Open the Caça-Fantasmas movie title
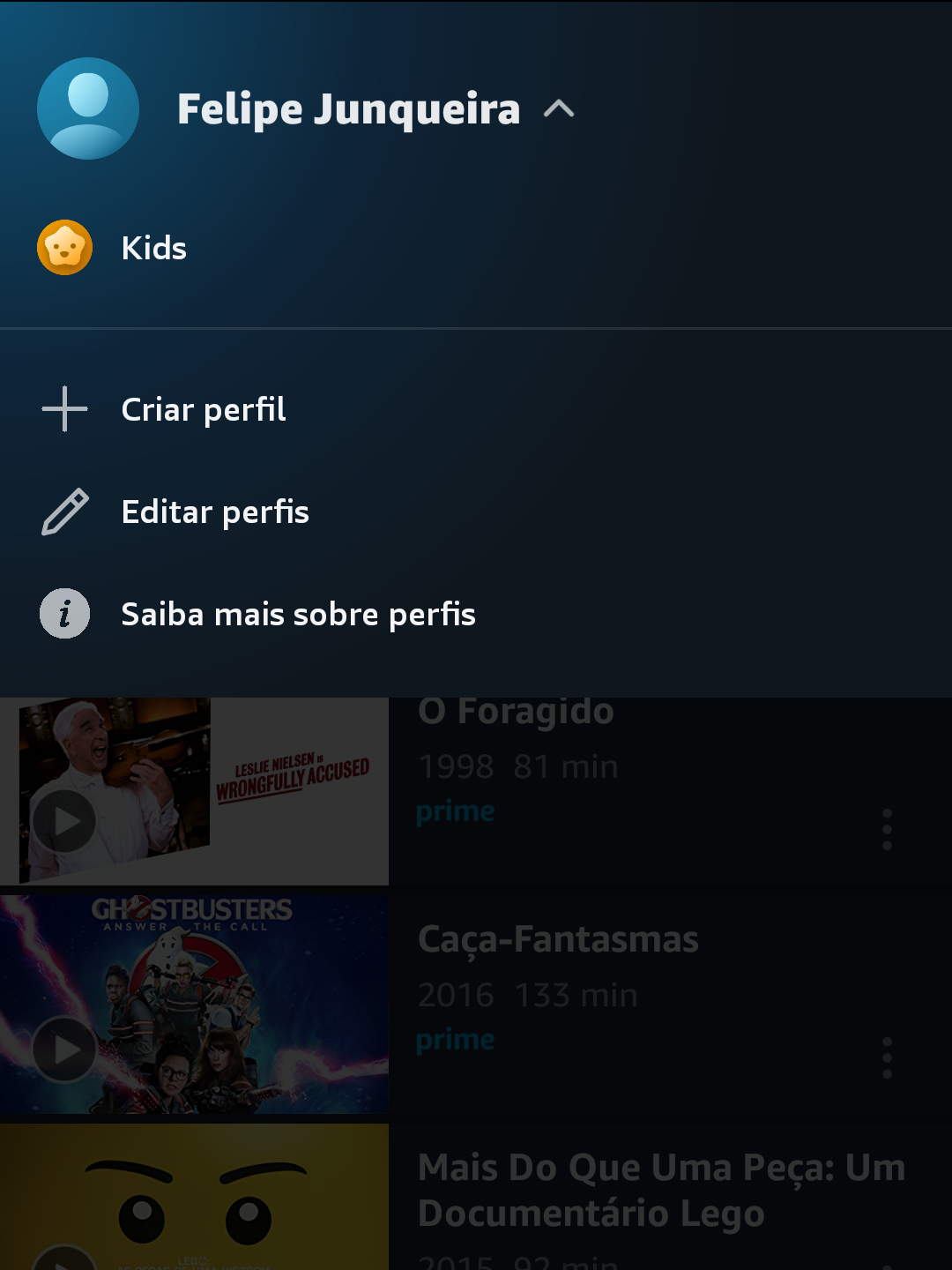Screen dimensions: 952x1270 [x=557, y=938]
